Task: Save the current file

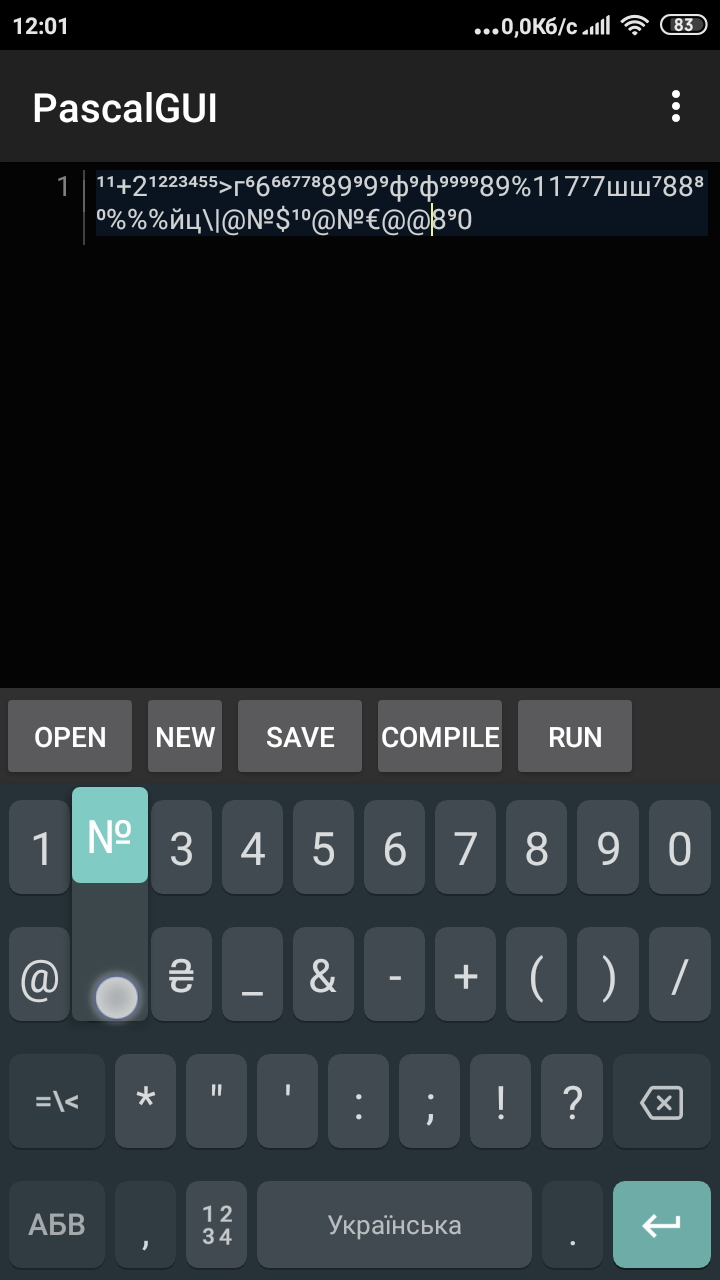Action: [300, 737]
